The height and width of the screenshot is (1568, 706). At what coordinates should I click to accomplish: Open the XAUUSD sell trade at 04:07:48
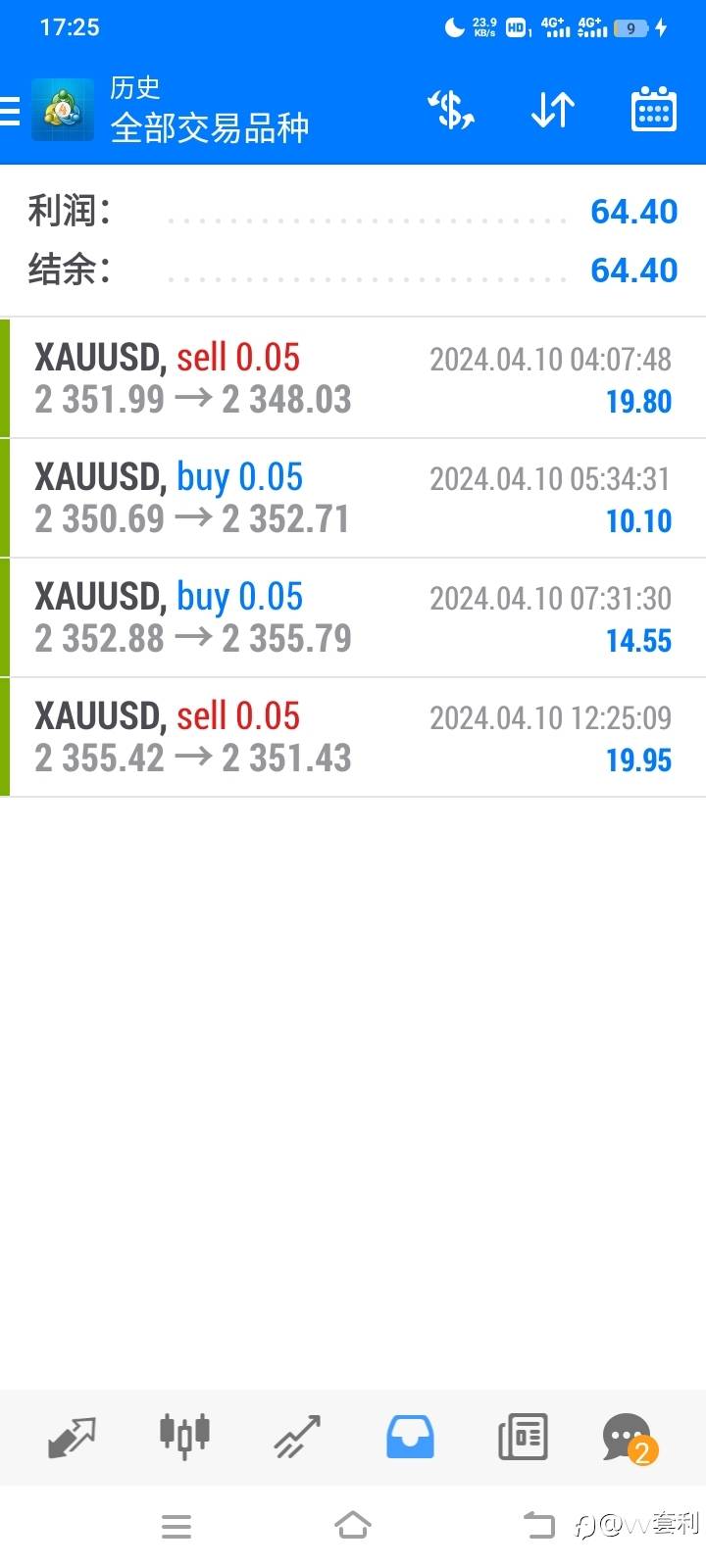coord(353,378)
